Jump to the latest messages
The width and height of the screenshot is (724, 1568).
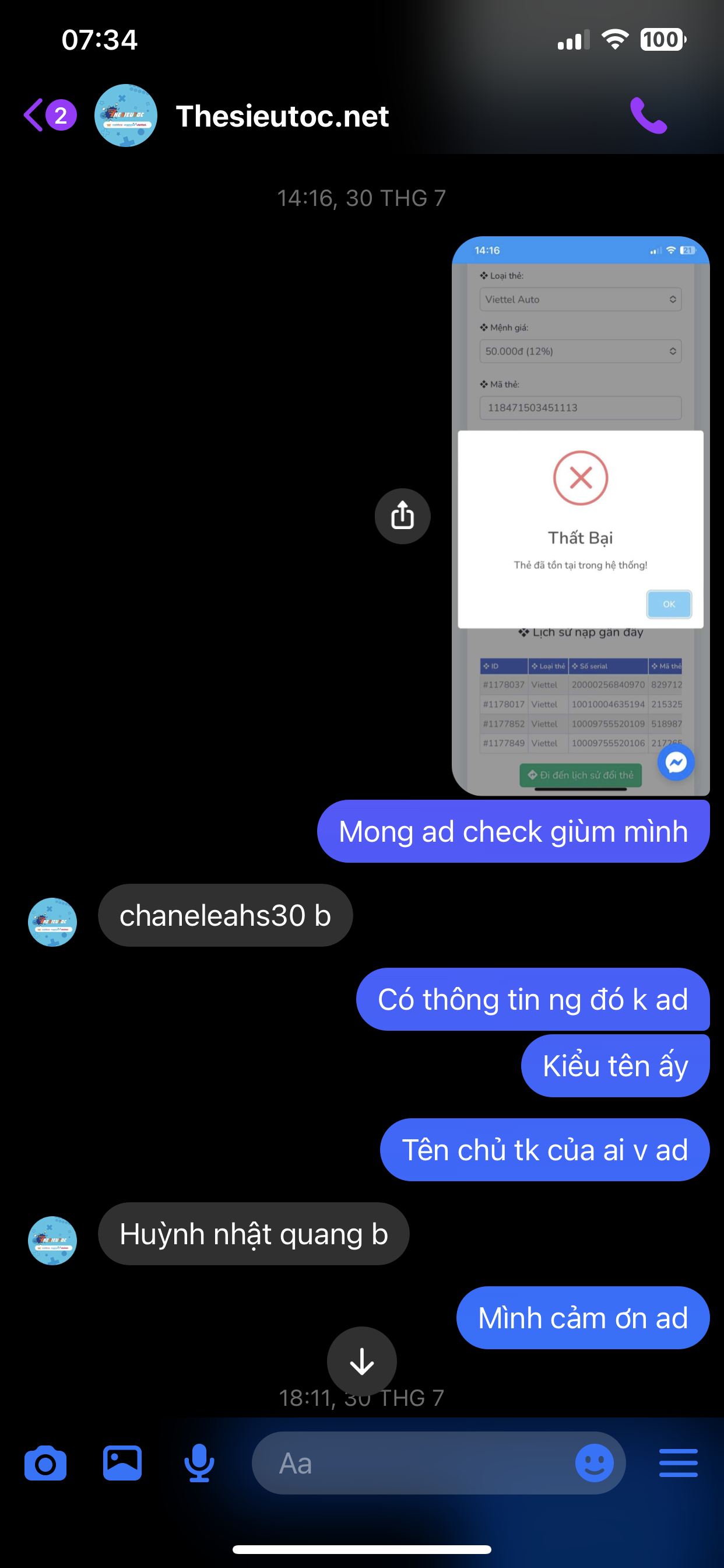(361, 1361)
